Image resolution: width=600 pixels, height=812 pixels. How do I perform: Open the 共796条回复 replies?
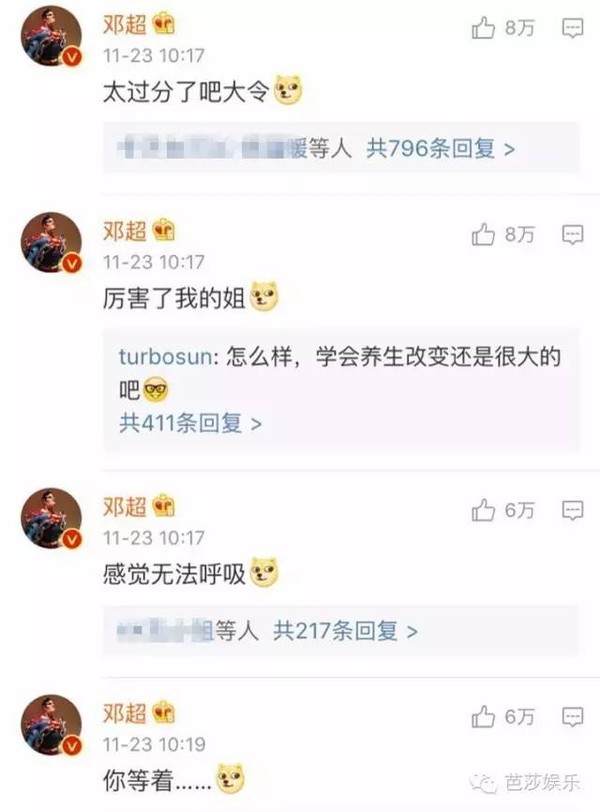(440, 149)
